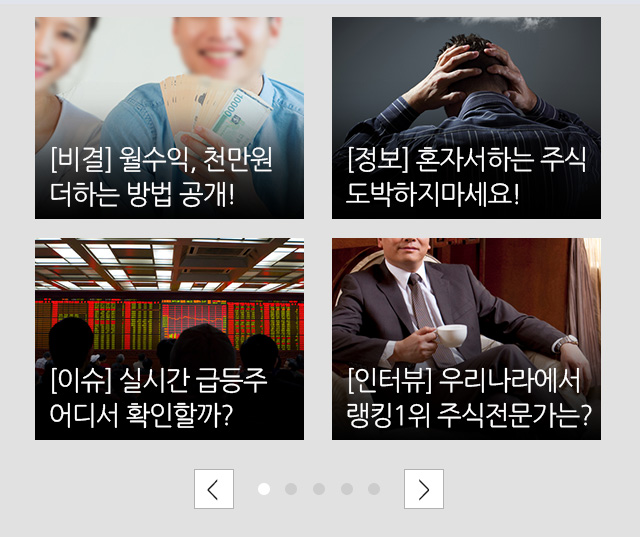Go to the previous carousel page
Screen dimensions: 640x537
pyautogui.click(x=213, y=489)
